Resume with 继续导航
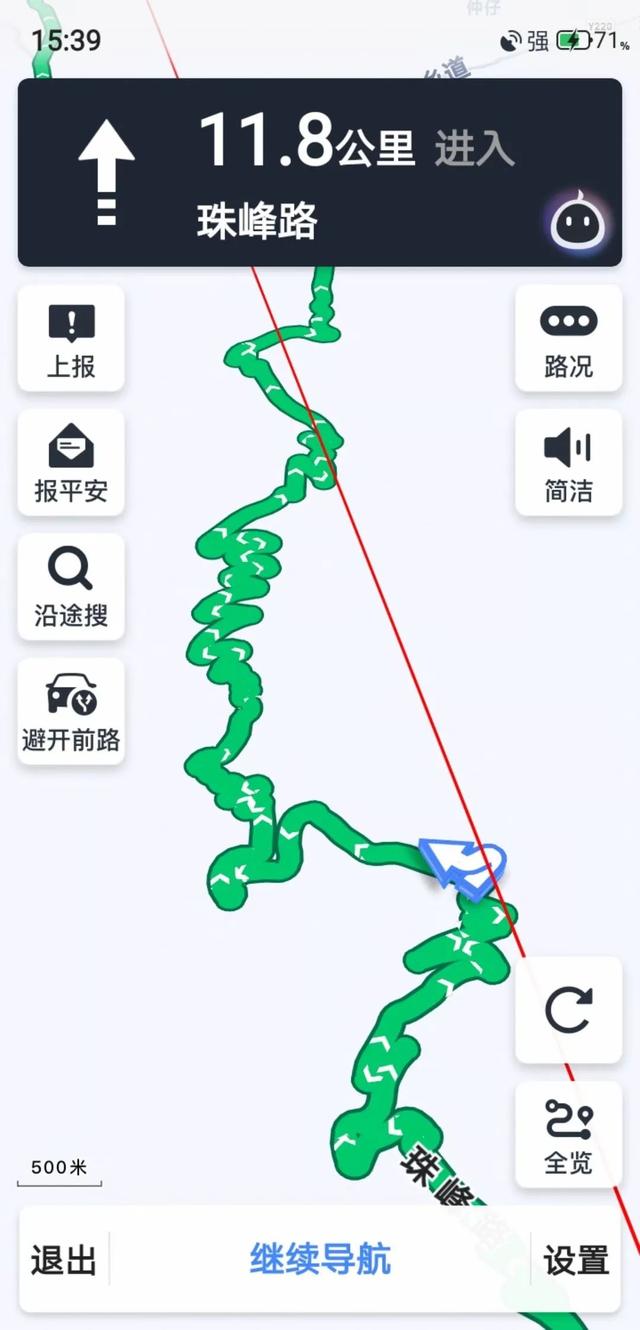This screenshot has height=1330, width=640. click(320, 1260)
